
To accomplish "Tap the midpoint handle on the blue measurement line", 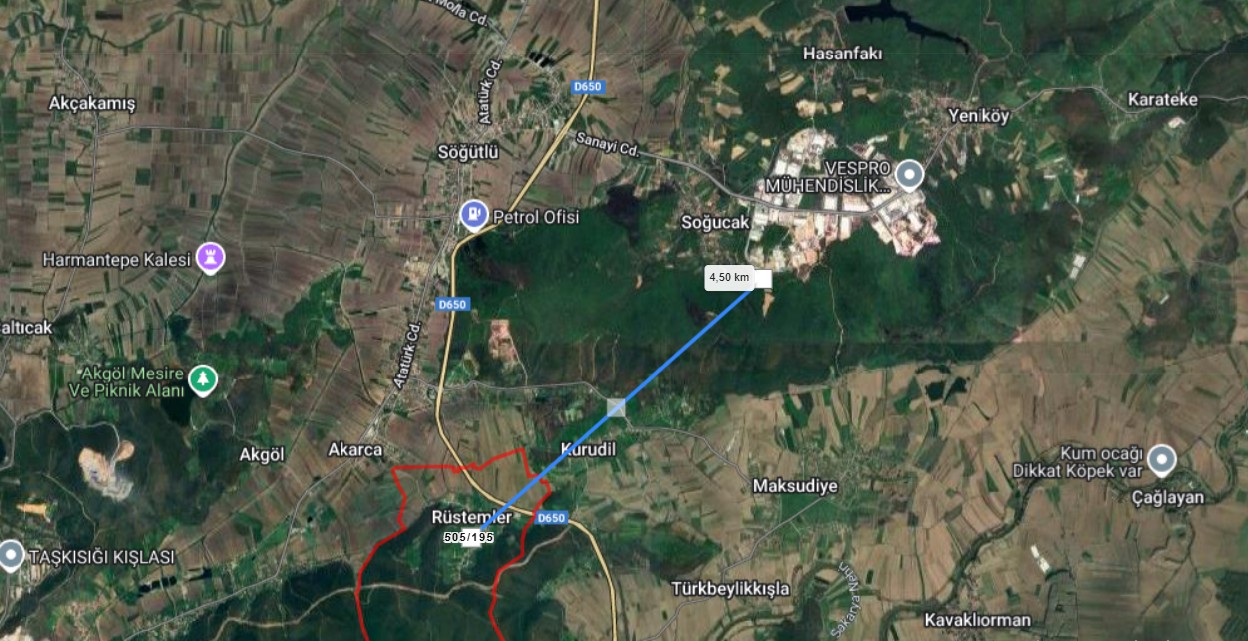I will (616, 407).
